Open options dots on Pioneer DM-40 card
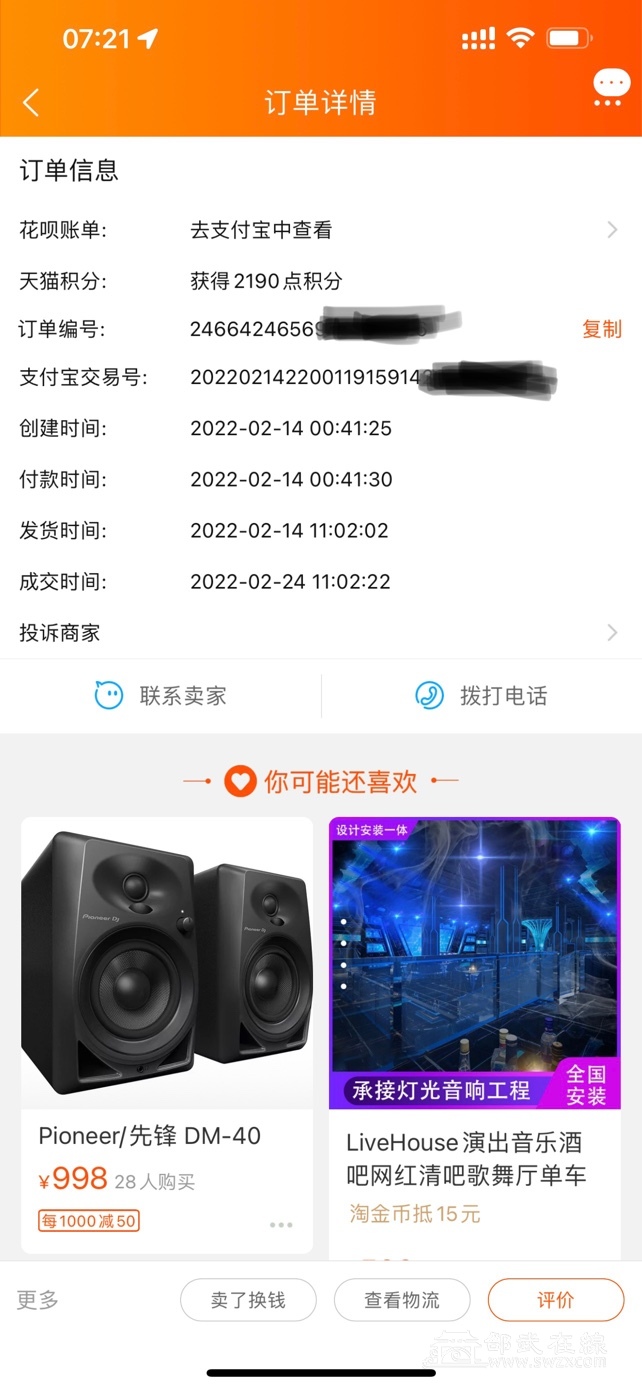This screenshot has height=1389, width=642. click(x=281, y=1225)
